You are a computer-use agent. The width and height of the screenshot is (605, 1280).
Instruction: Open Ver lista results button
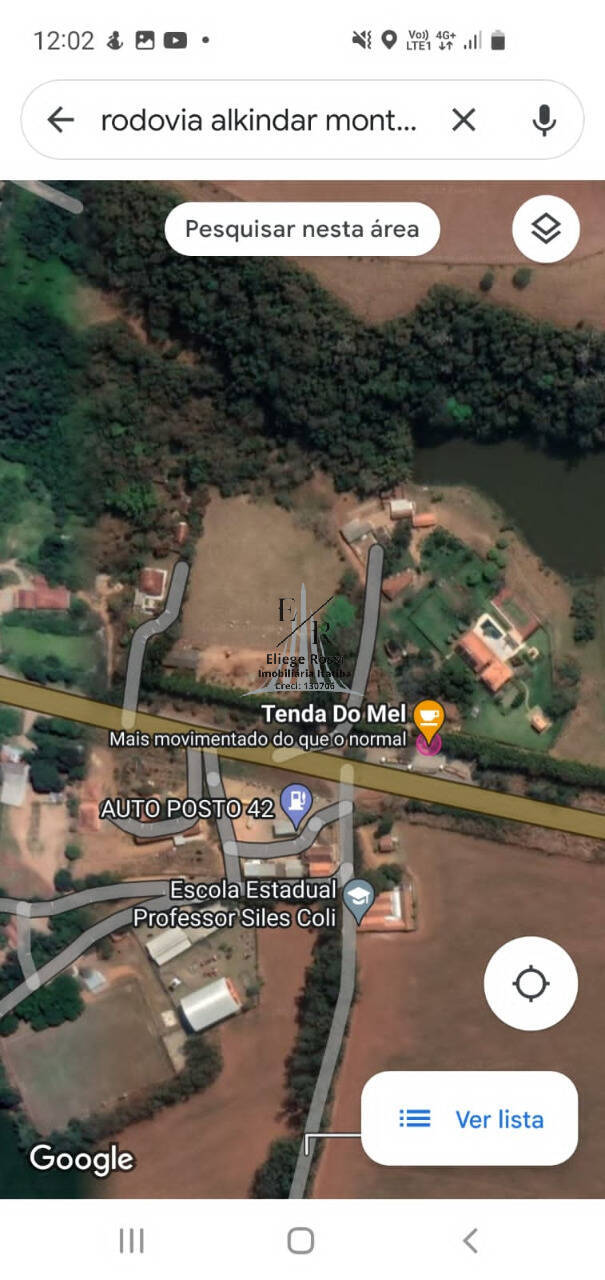click(x=469, y=1119)
